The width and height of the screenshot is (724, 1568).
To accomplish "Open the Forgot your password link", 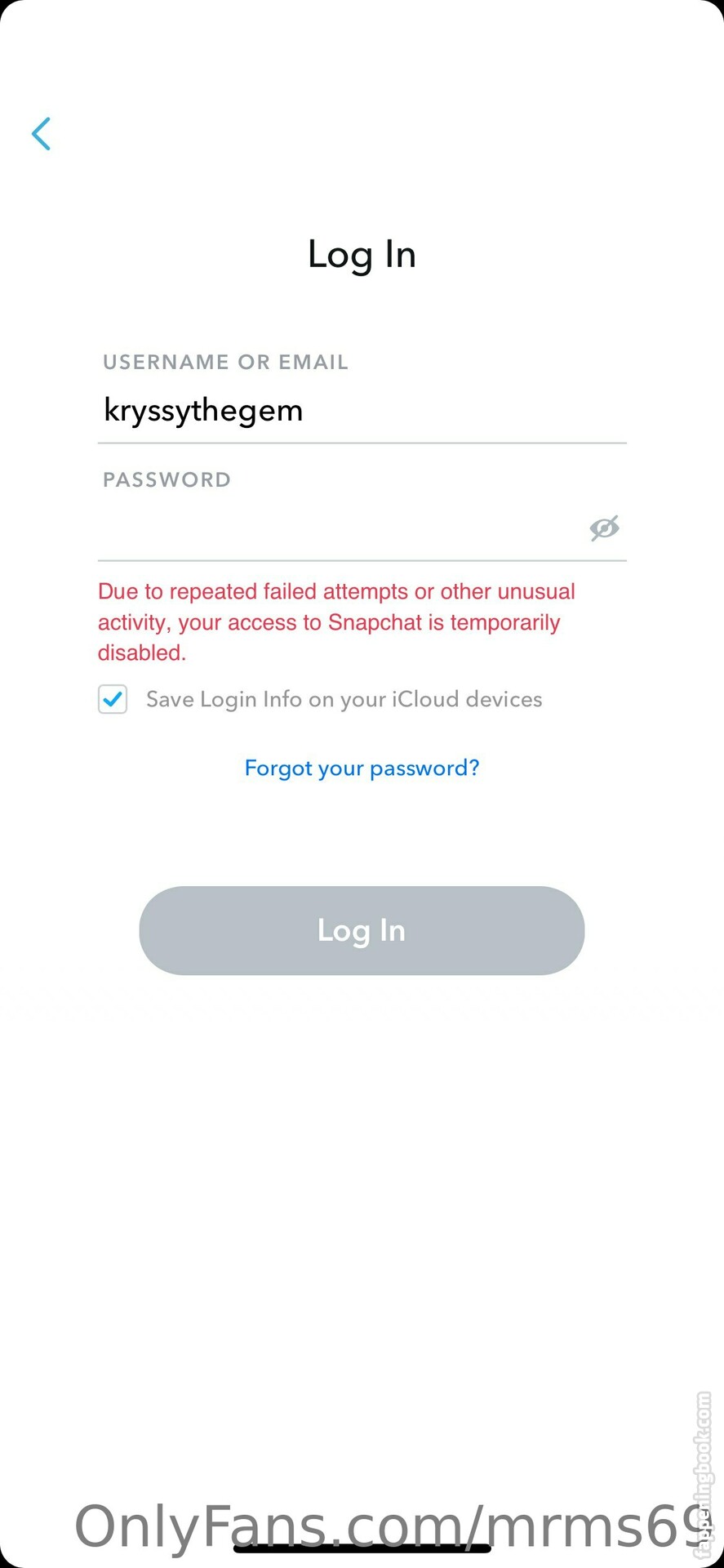I will click(x=362, y=768).
